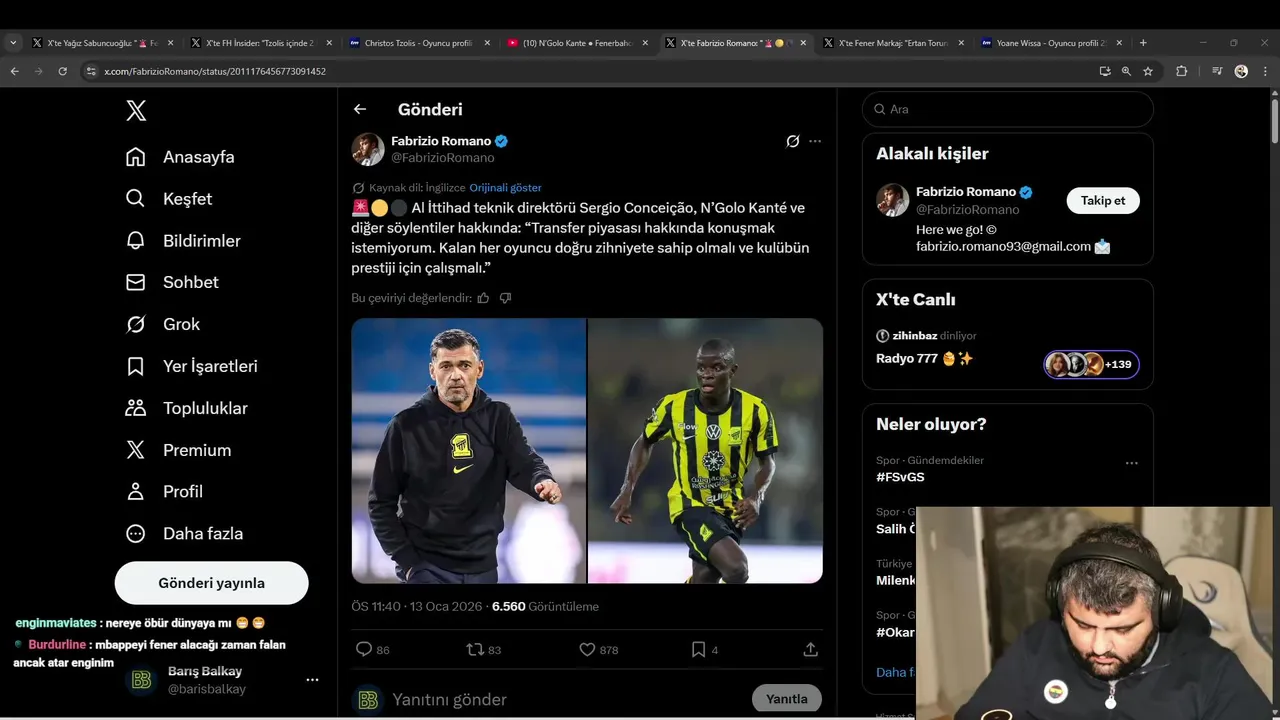Screen dimensions: 1280x720
Task: Tap the Orijinali göster link
Action: (505, 187)
